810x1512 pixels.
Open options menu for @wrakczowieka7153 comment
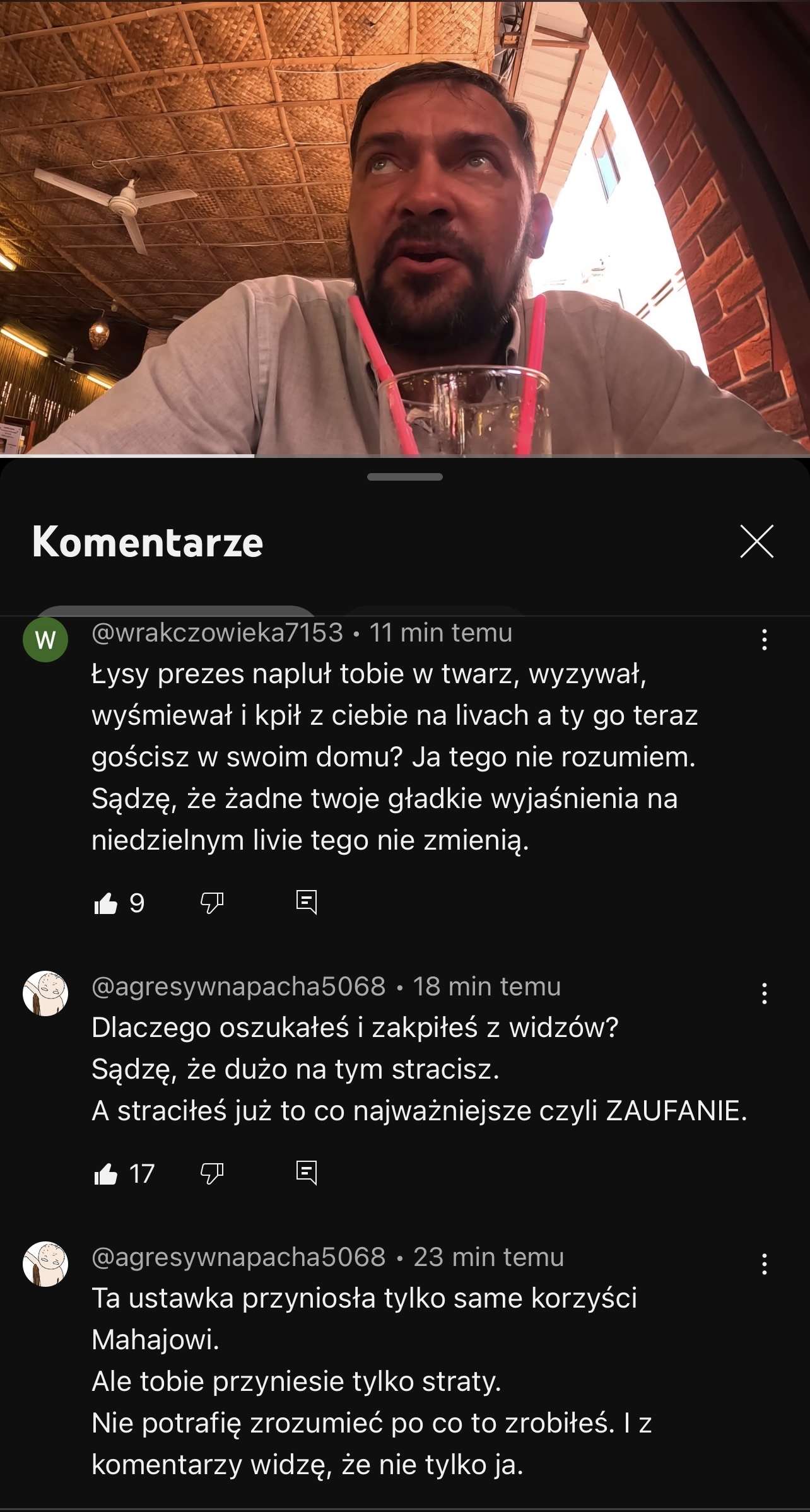pos(764,640)
